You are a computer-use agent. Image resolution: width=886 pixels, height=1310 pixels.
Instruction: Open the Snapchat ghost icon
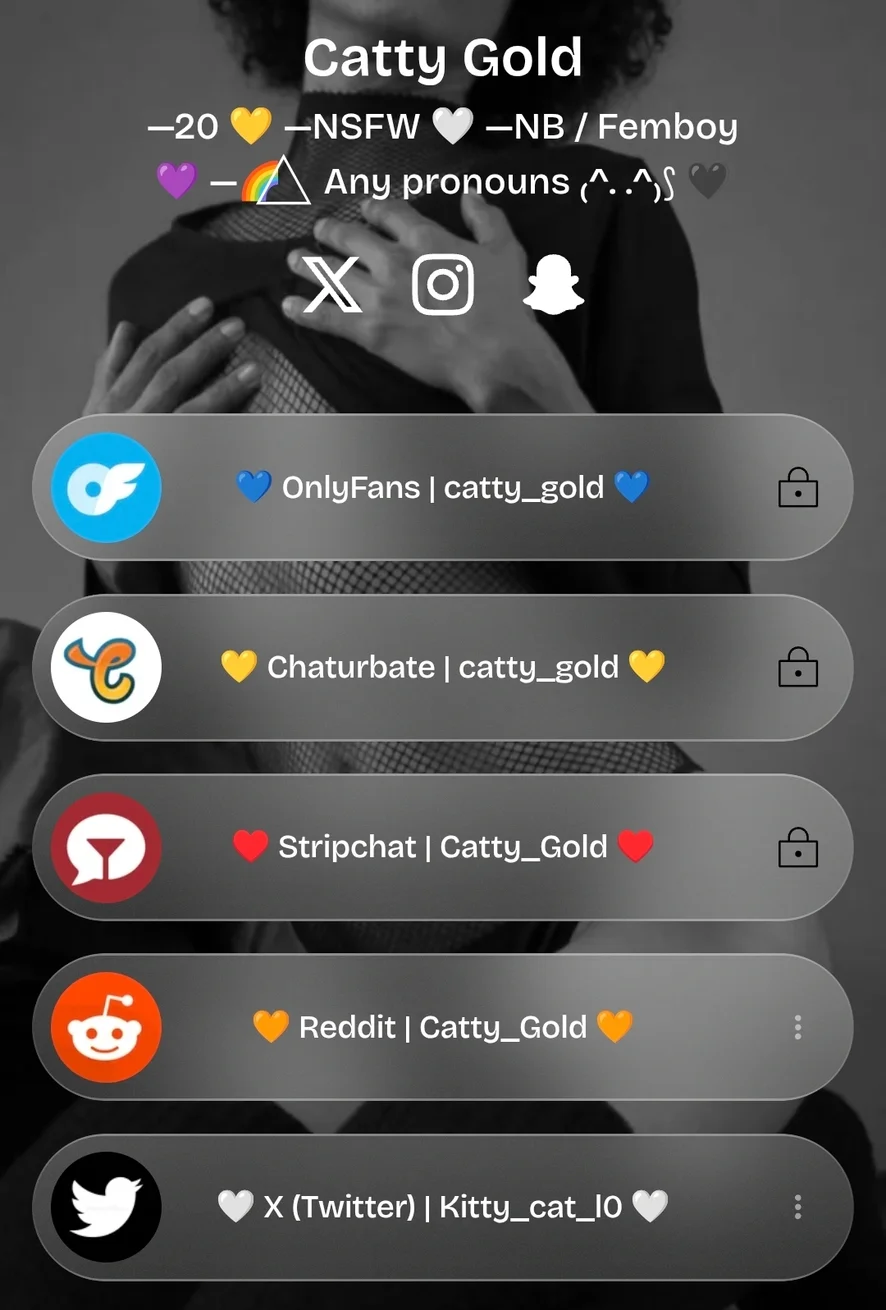click(x=554, y=285)
